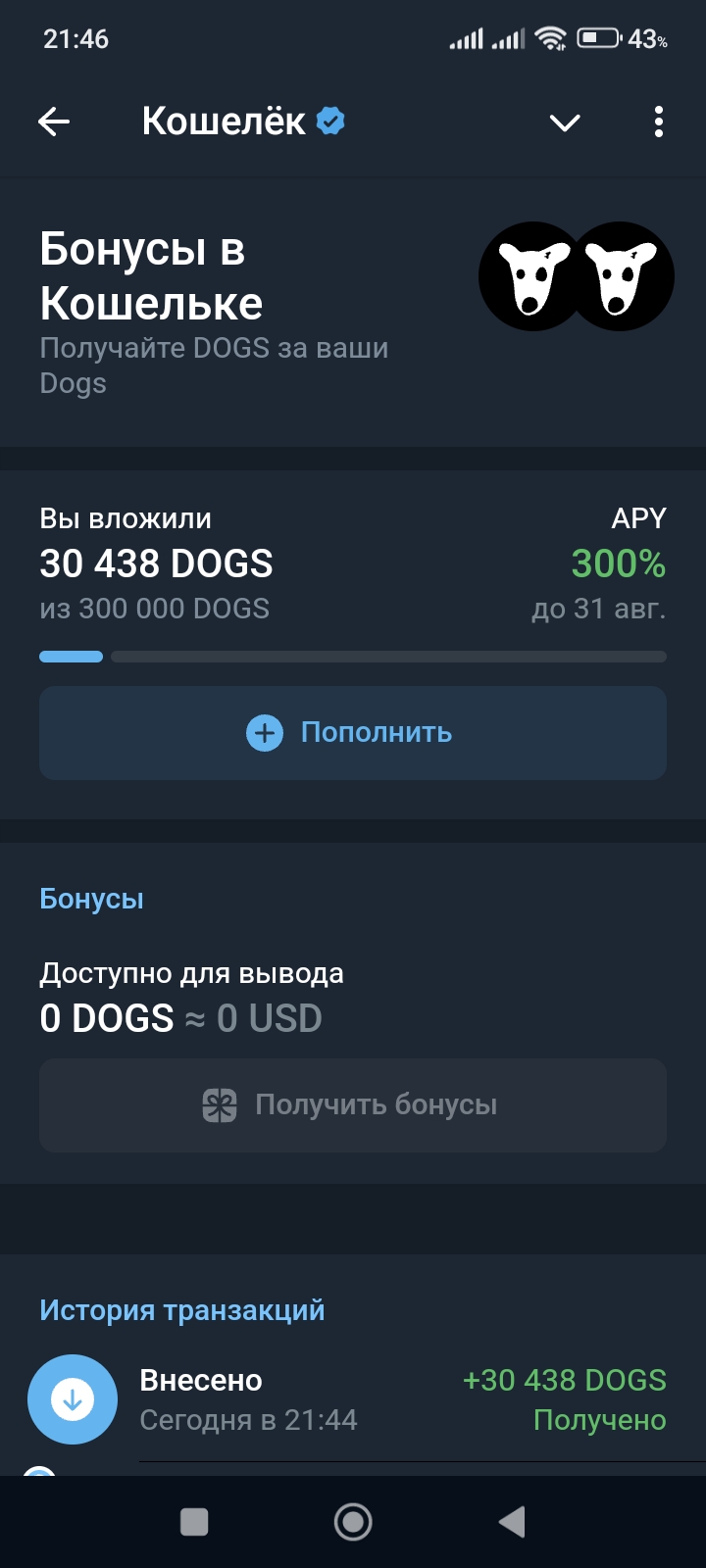Open the Внесено +30 438 DOGS transaction
The height and width of the screenshot is (1568, 706).
click(x=353, y=1399)
